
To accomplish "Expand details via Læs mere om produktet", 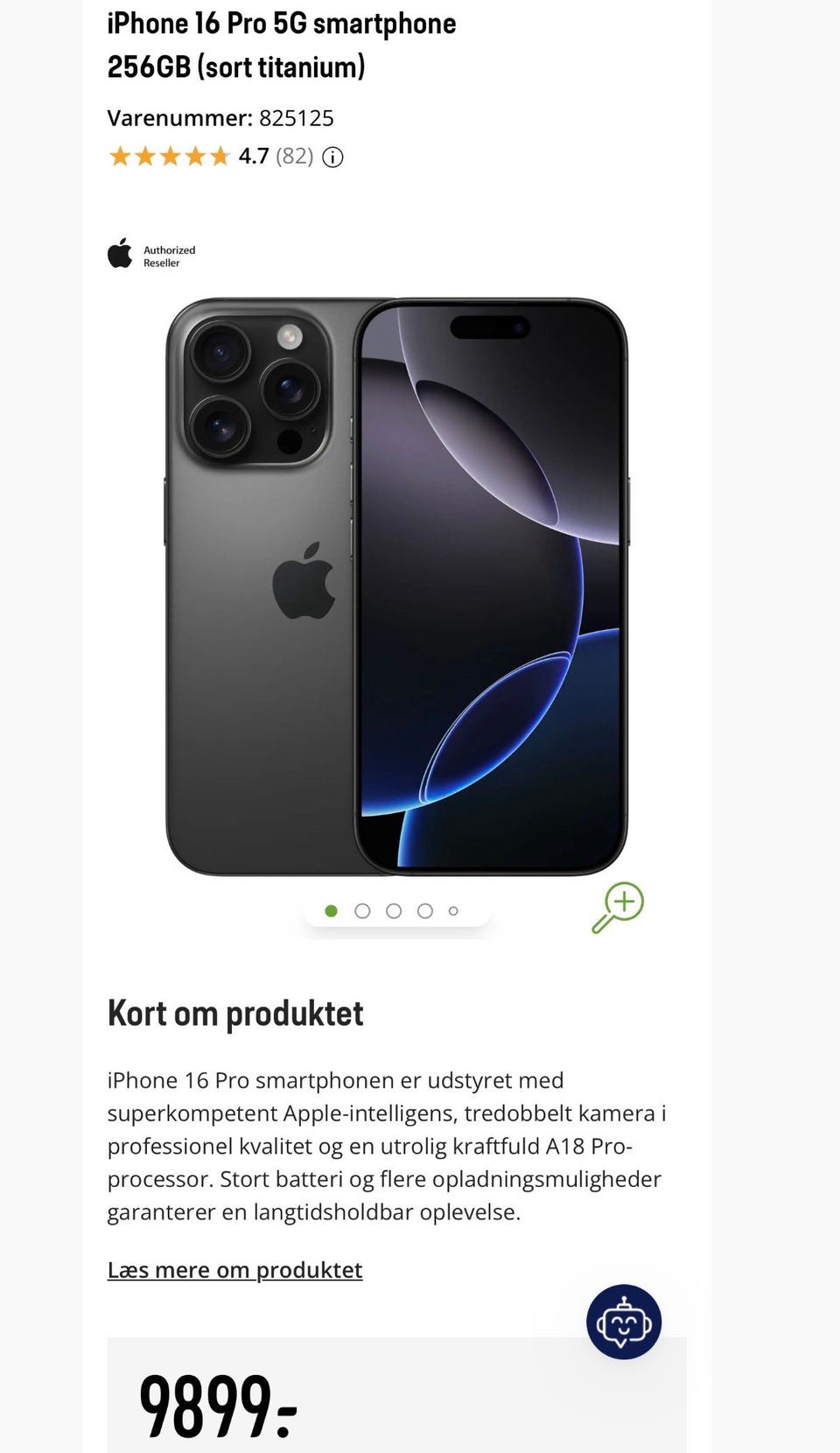I will pyautogui.click(x=234, y=1270).
